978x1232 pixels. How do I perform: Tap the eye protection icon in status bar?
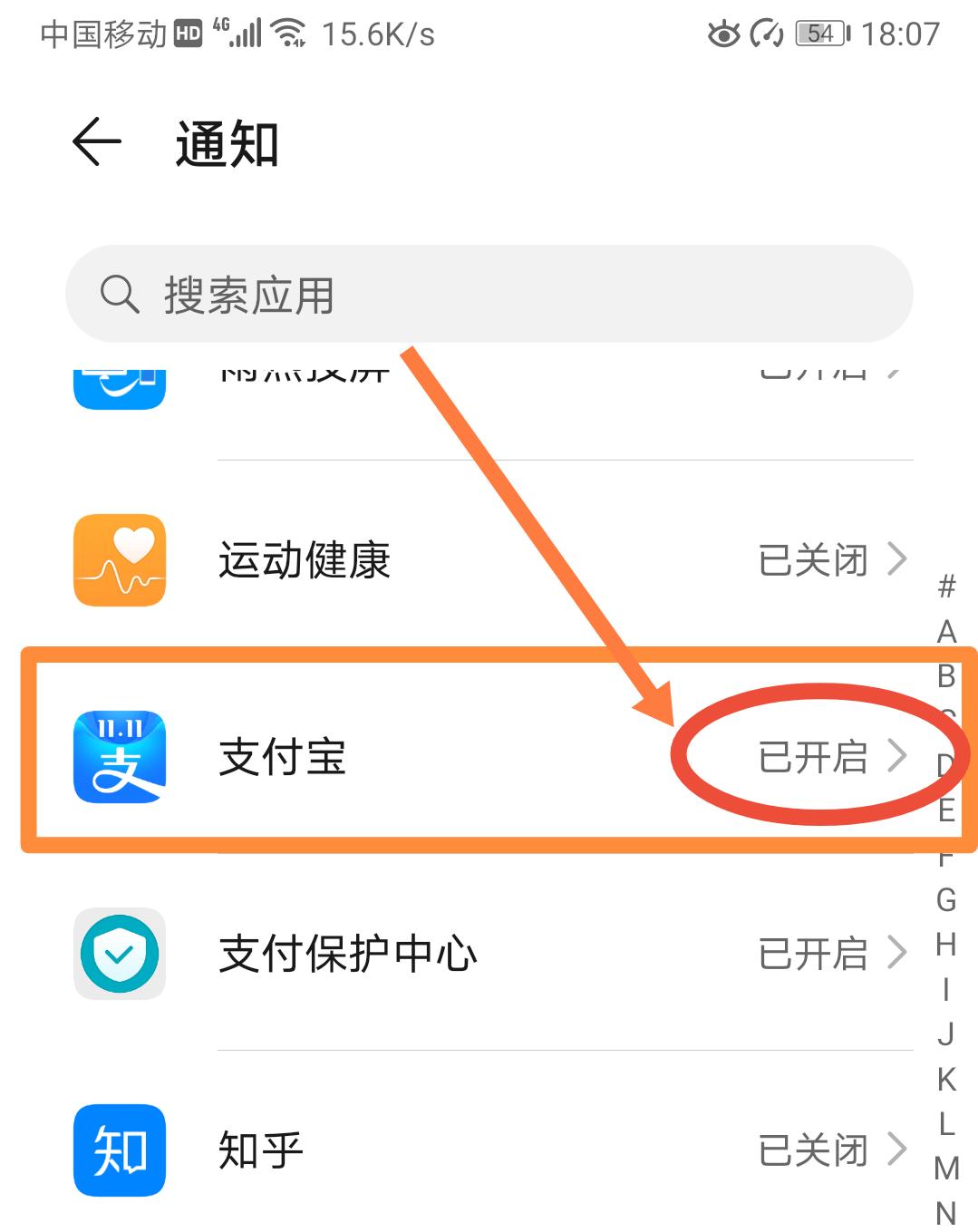(x=722, y=34)
